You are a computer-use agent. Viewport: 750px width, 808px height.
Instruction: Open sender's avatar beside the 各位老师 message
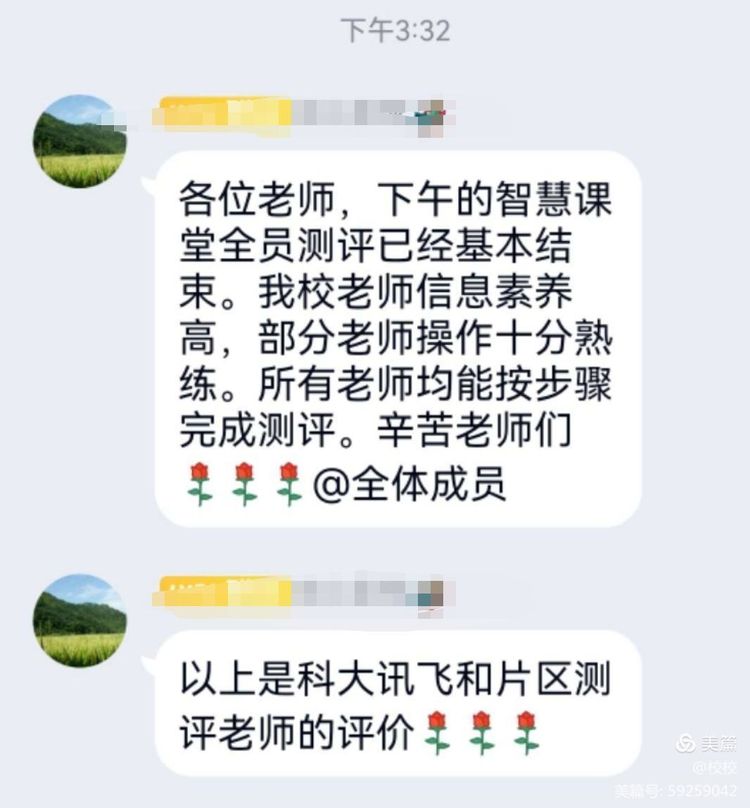tap(80, 141)
